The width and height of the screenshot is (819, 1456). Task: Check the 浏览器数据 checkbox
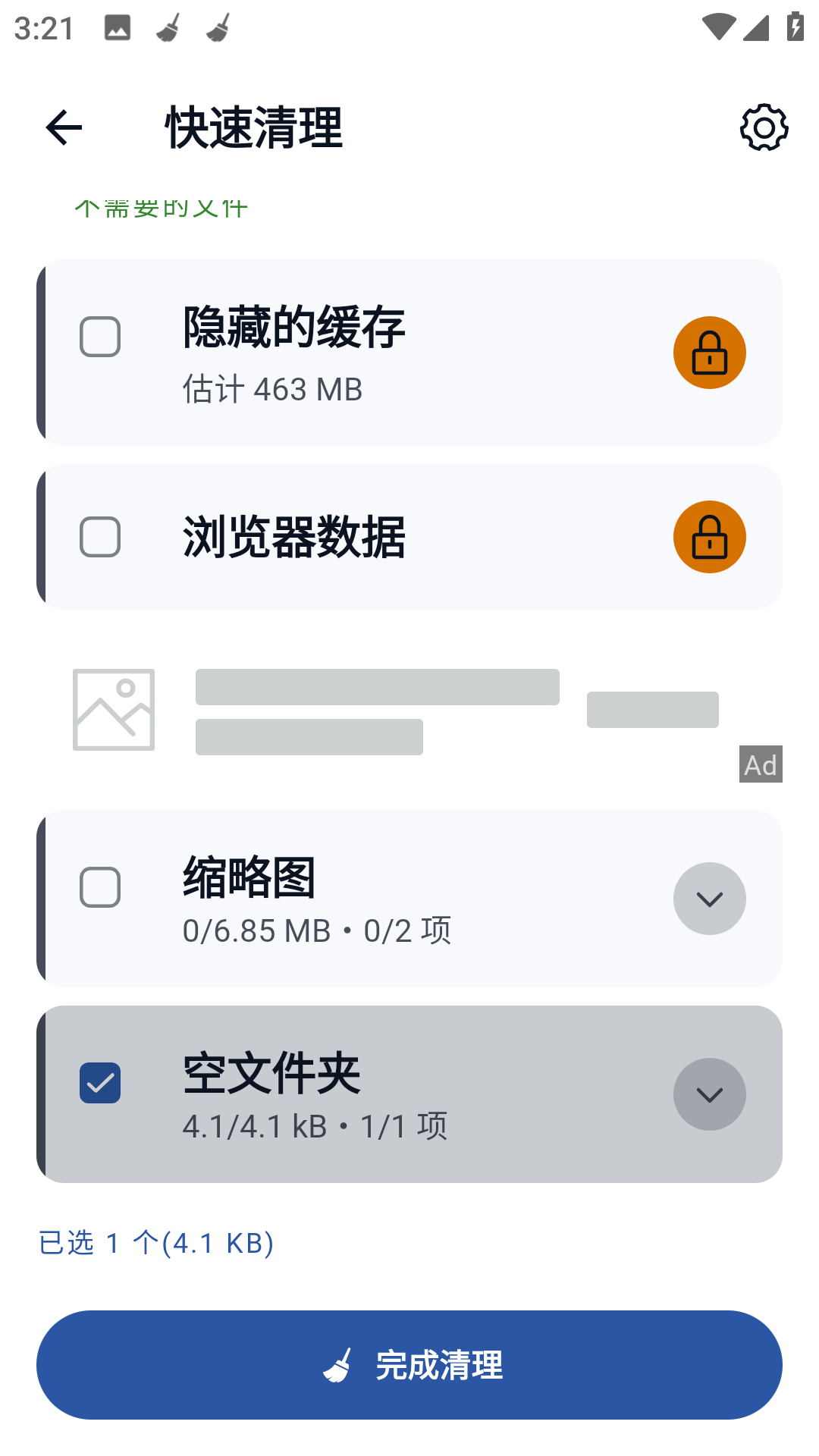click(99, 536)
